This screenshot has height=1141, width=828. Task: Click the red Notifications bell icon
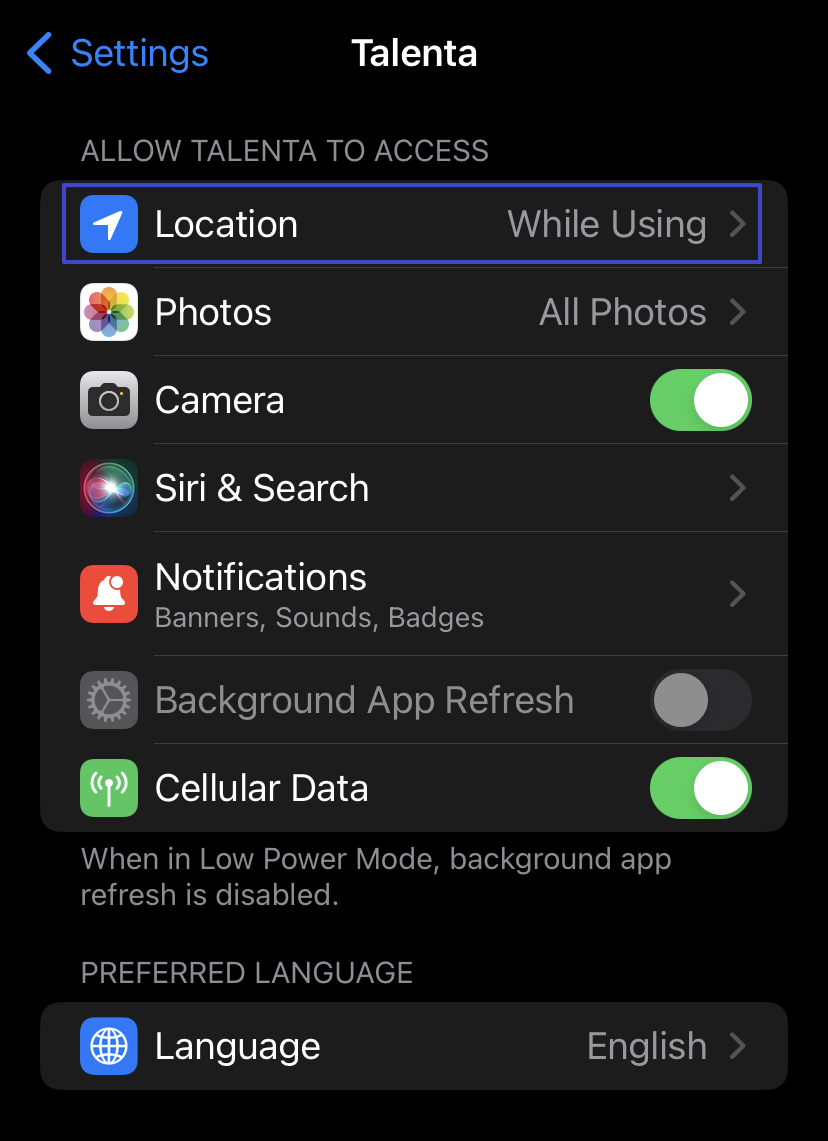(108, 594)
